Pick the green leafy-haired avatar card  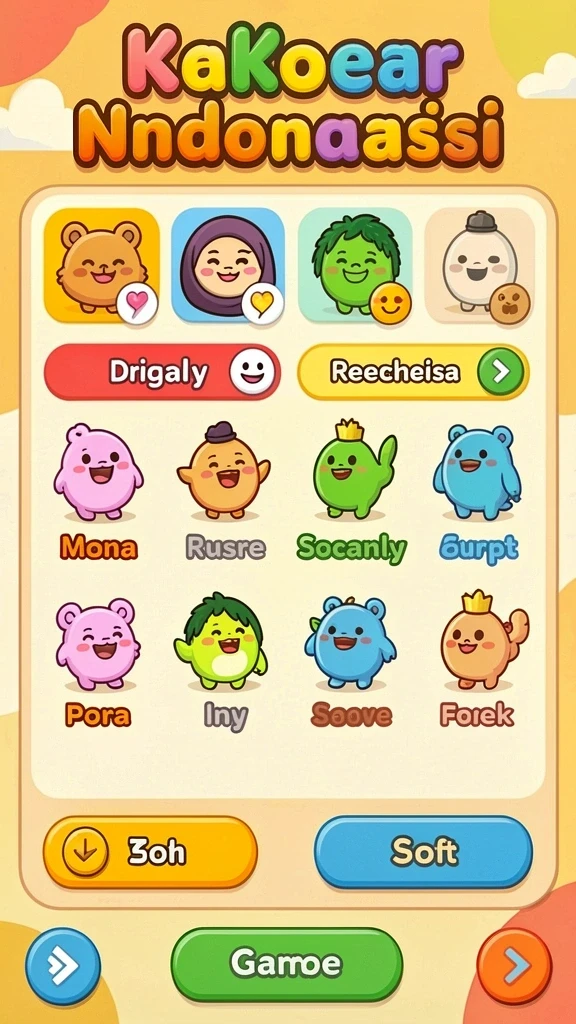[355, 265]
